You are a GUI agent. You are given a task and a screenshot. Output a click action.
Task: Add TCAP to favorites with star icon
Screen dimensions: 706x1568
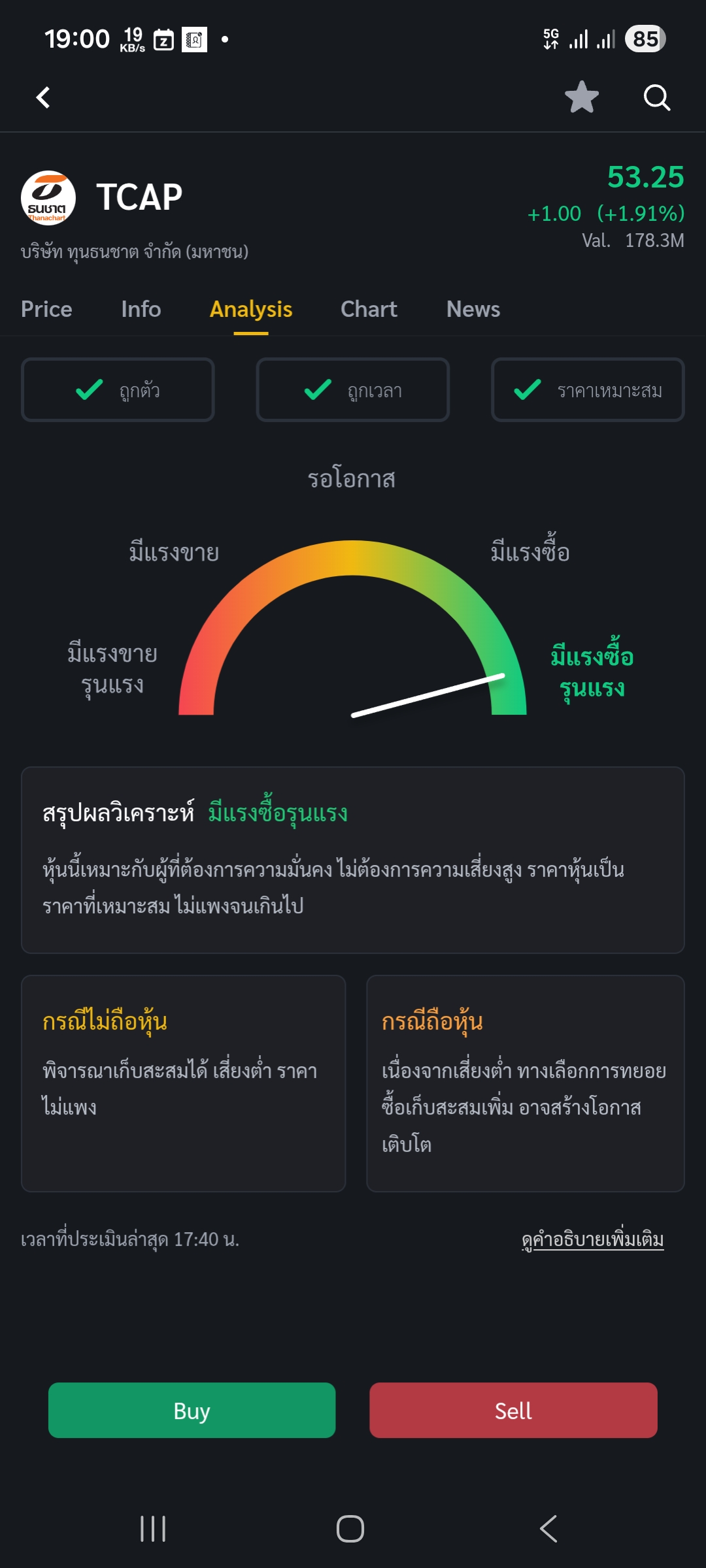pyautogui.click(x=581, y=98)
